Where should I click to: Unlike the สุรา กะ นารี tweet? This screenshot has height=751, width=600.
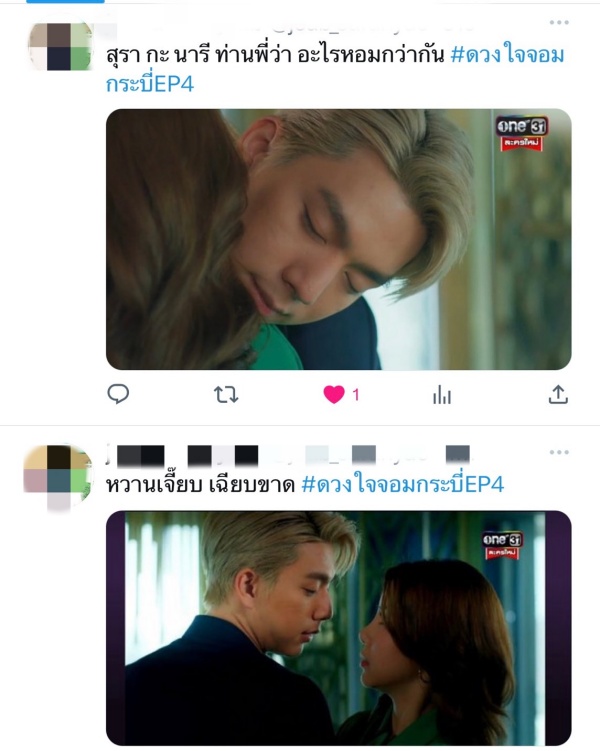[x=334, y=395]
